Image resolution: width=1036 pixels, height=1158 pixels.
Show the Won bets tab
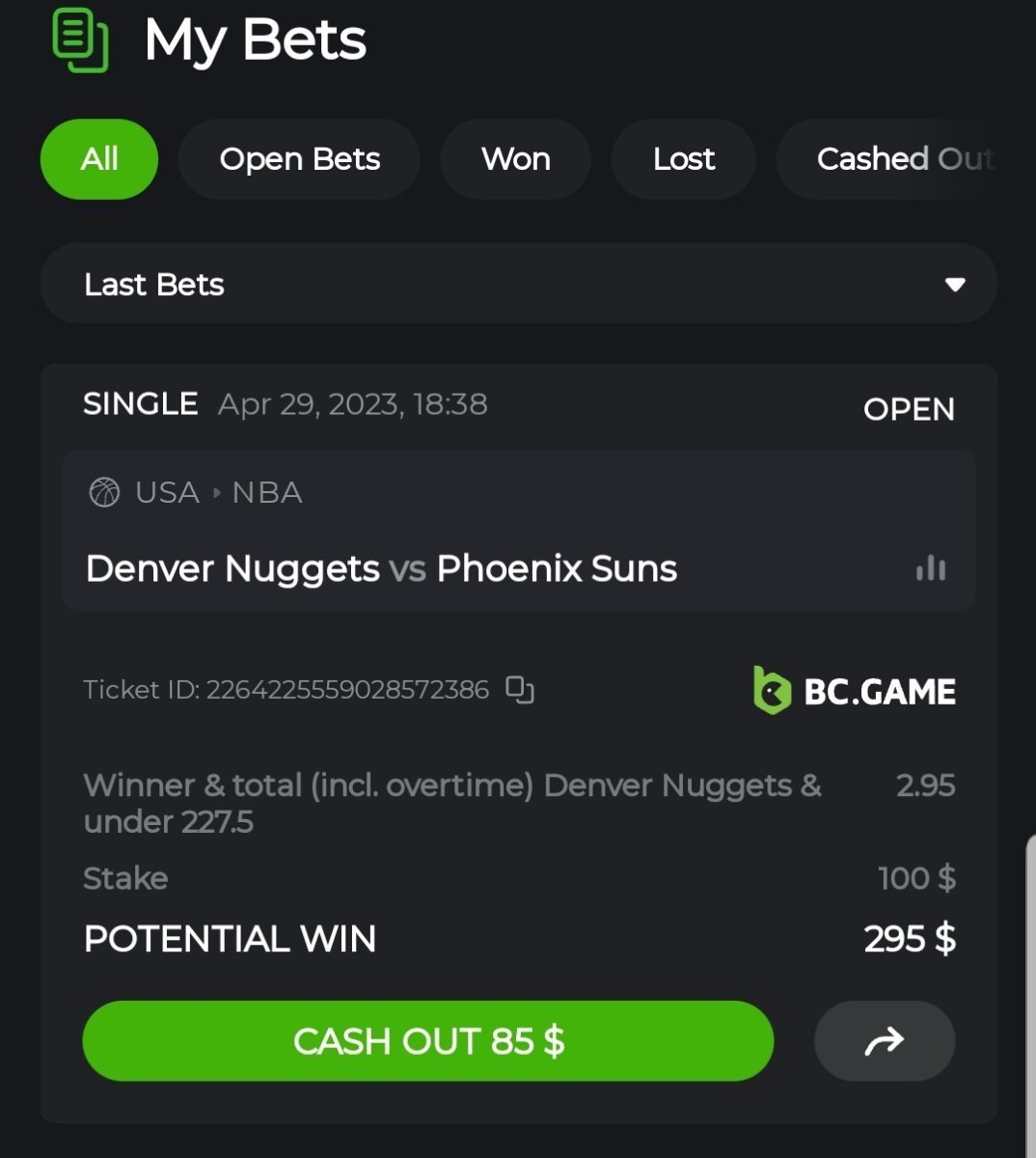coord(515,159)
